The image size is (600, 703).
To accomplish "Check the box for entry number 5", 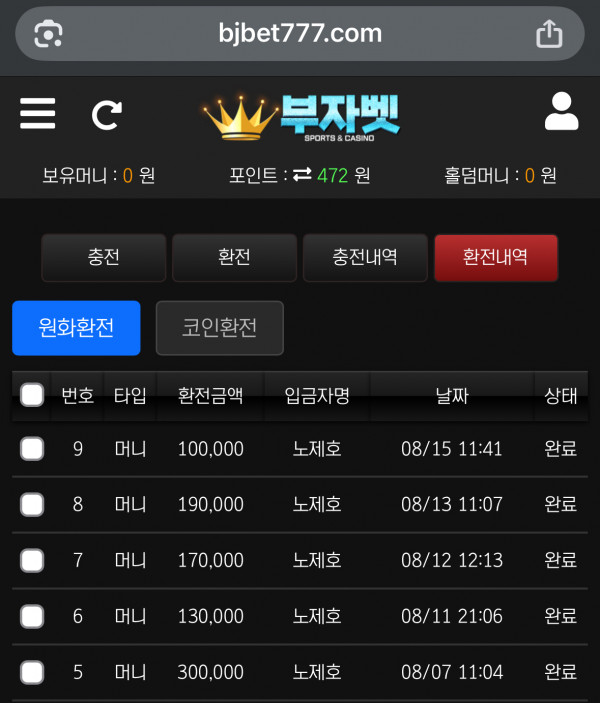I will coord(32,672).
